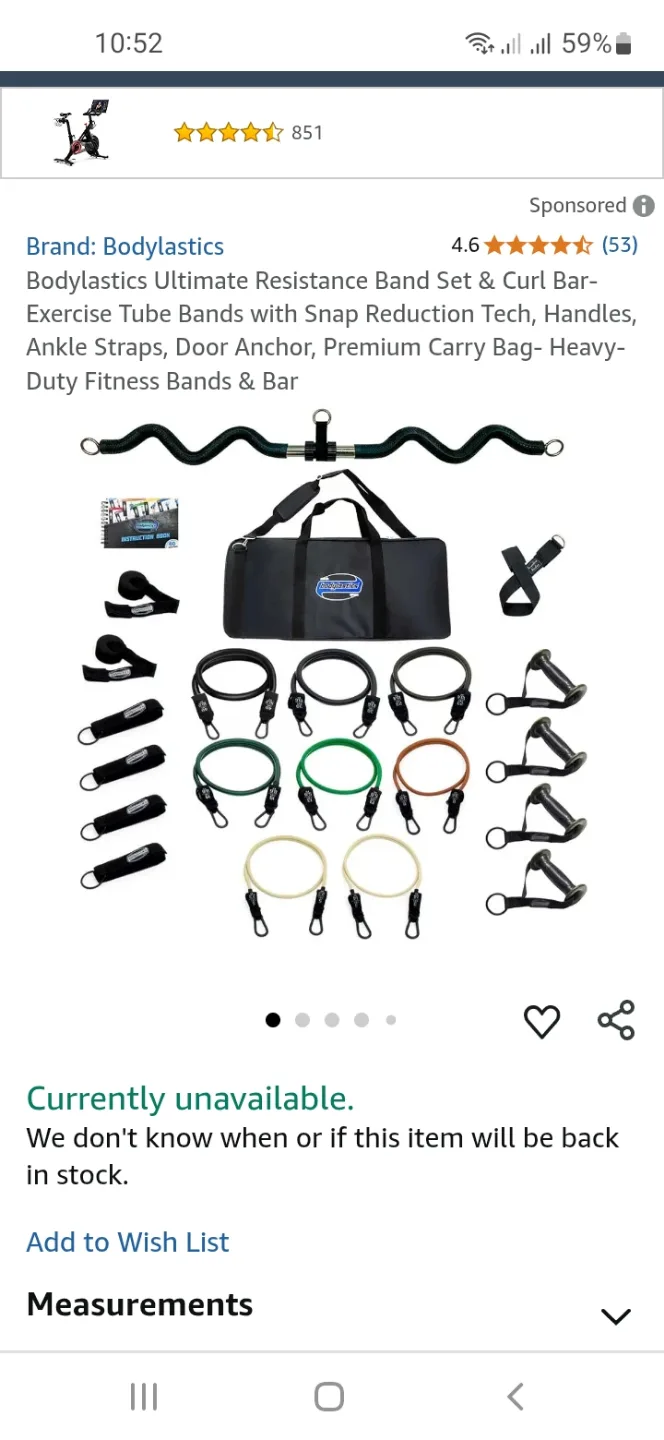This screenshot has height=1440, width=664.
Task: Open recent apps from the navigation bar
Action: [x=144, y=1396]
